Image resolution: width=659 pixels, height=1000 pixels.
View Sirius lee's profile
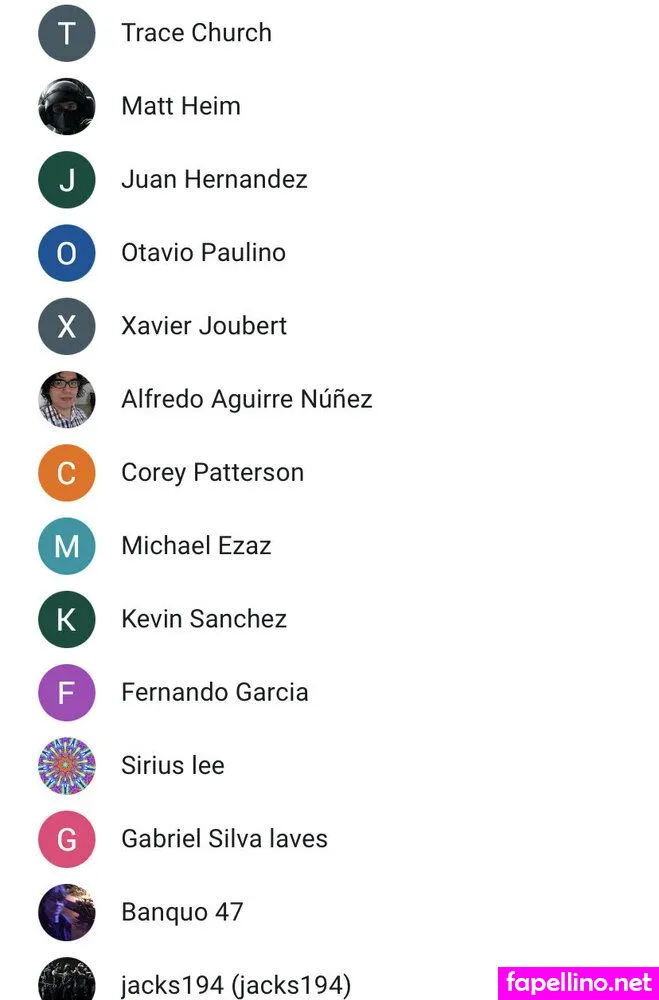click(172, 766)
